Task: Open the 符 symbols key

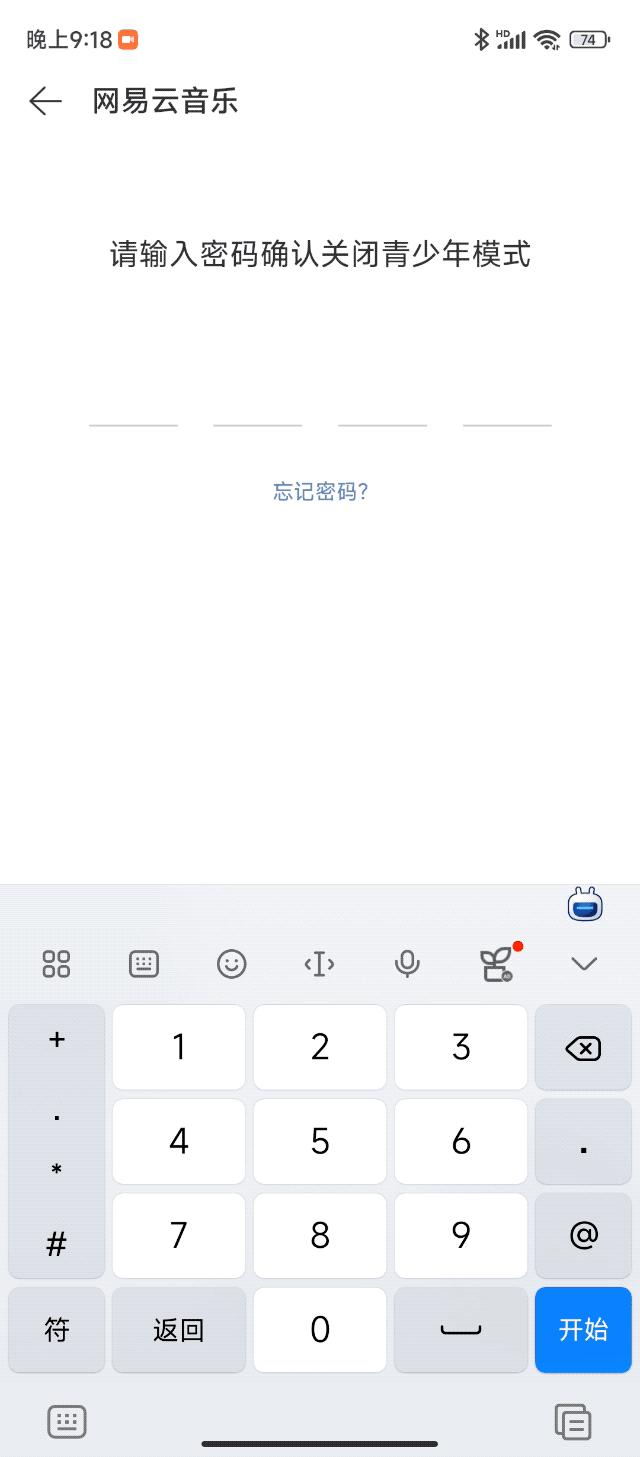Action: (57, 1329)
